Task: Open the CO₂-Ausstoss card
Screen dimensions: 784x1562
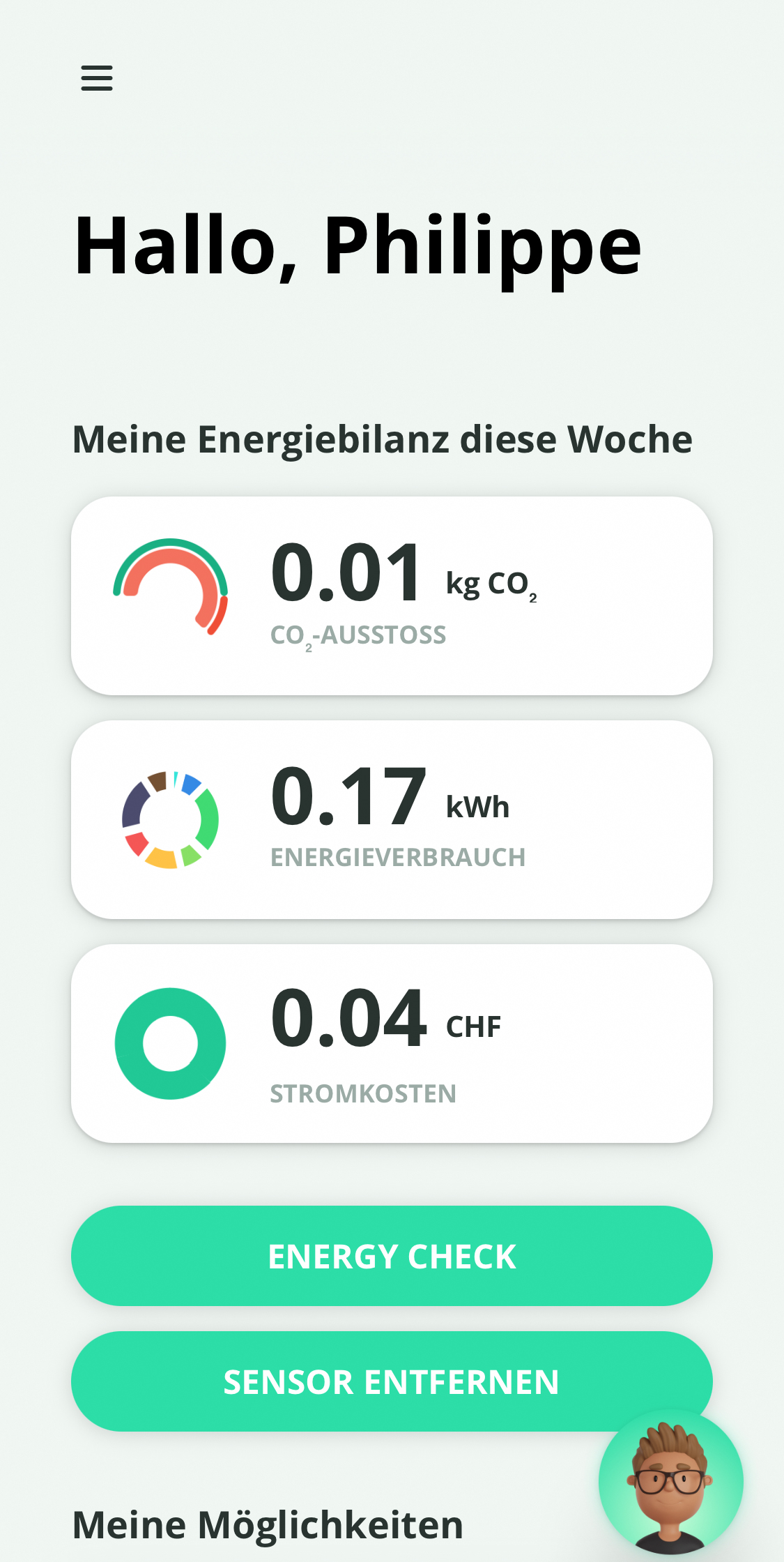Action: [x=392, y=596]
